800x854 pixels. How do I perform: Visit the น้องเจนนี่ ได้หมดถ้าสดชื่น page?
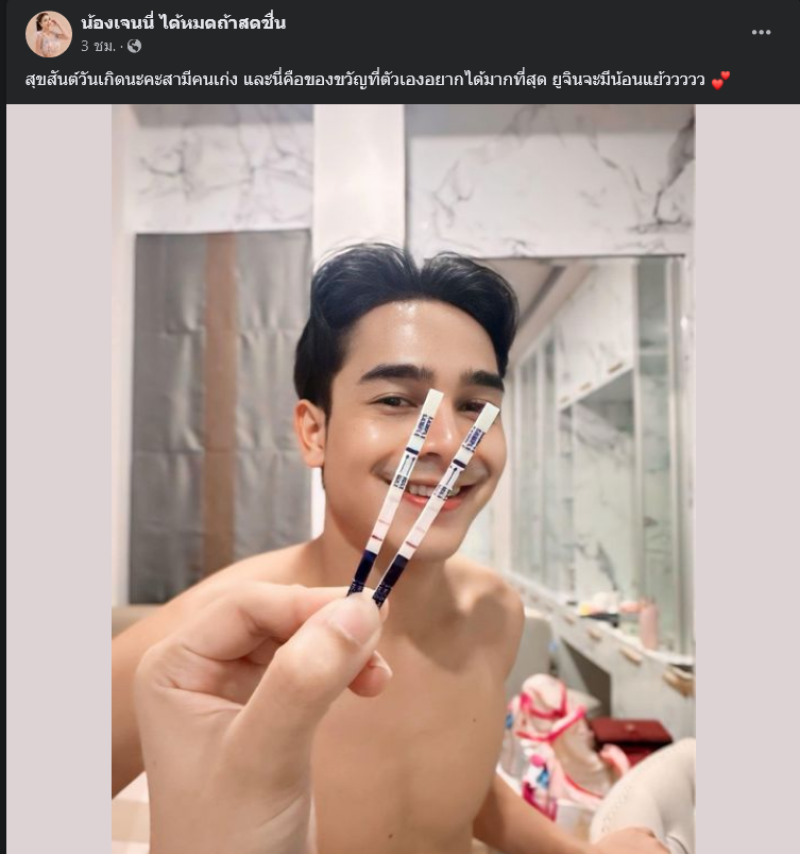(x=183, y=23)
